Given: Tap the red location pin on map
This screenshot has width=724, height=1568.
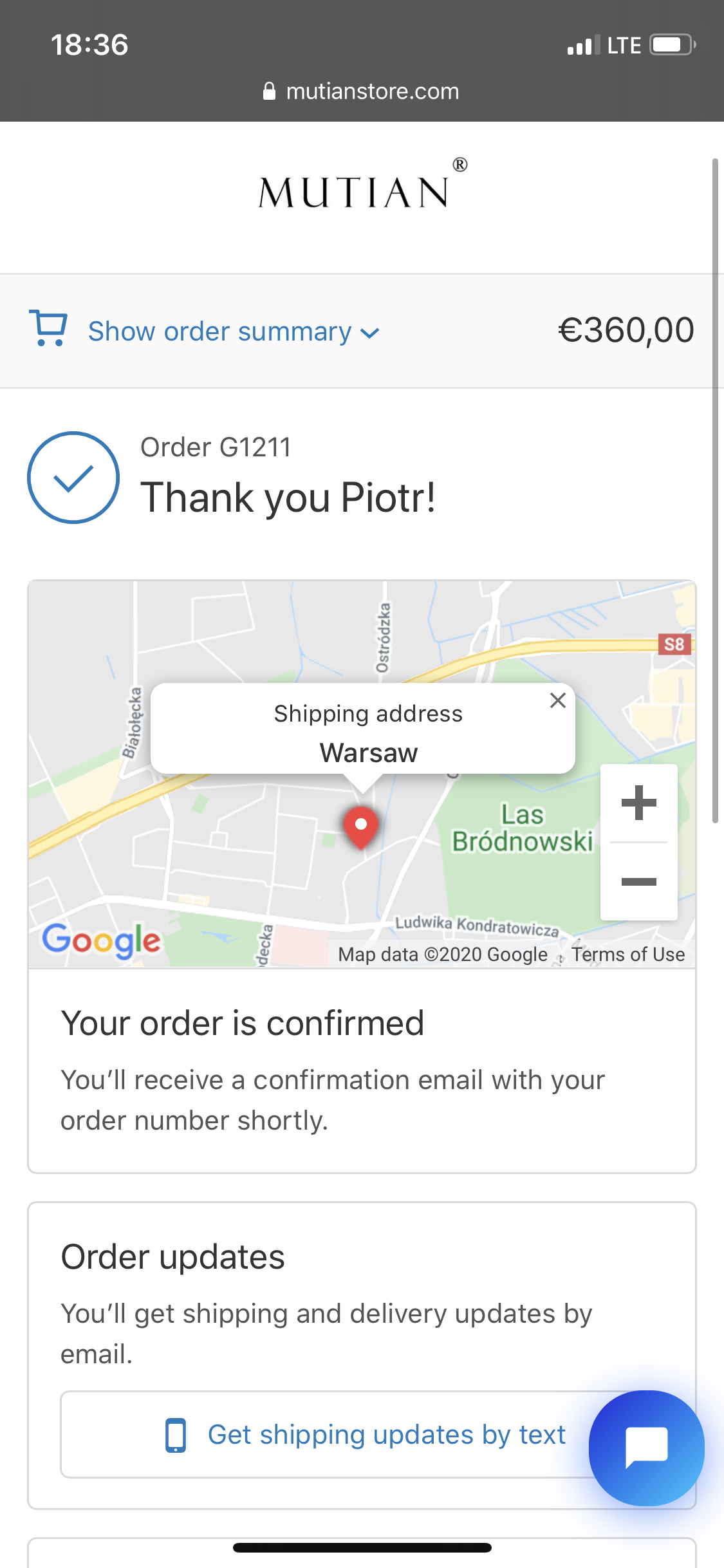Looking at the screenshot, I should (x=361, y=826).
